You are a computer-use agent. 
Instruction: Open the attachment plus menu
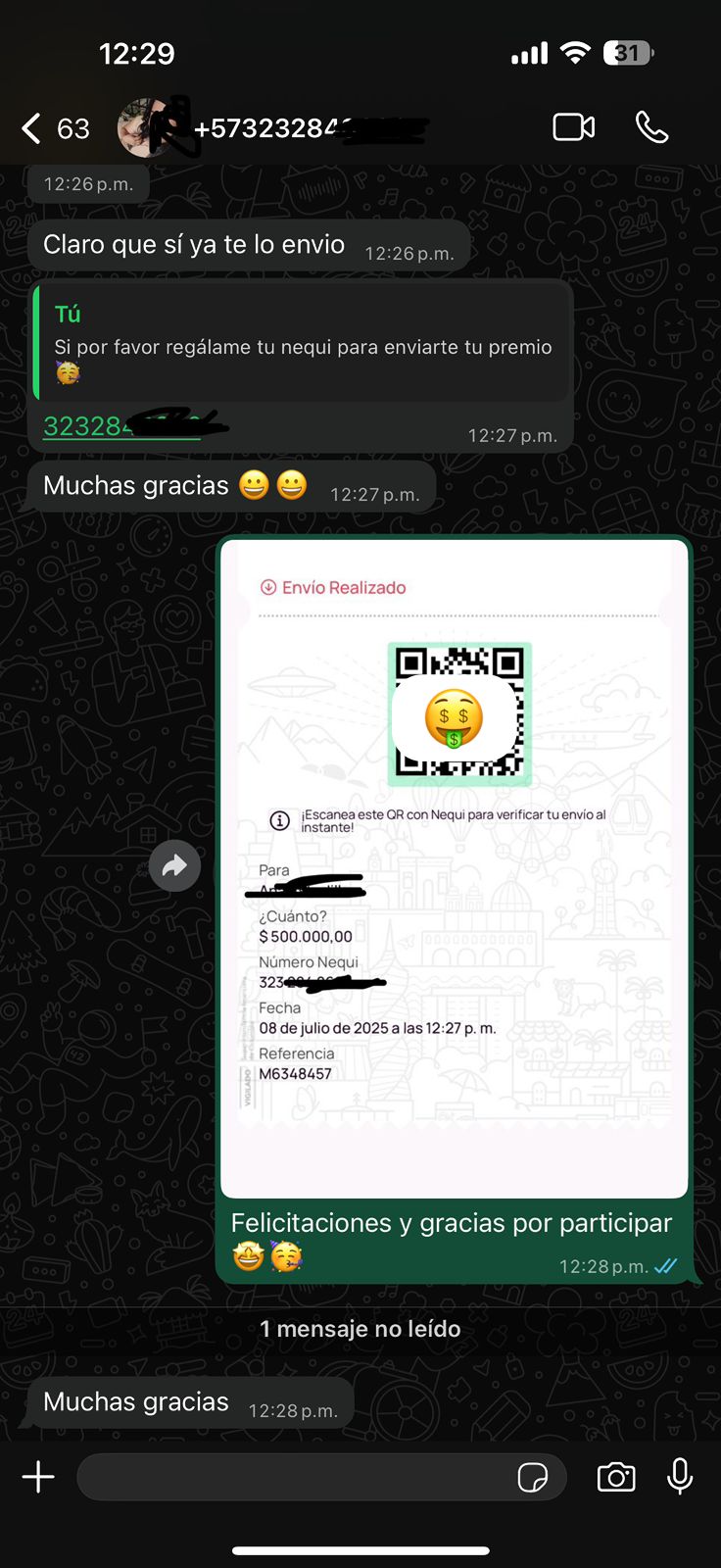[x=38, y=1477]
